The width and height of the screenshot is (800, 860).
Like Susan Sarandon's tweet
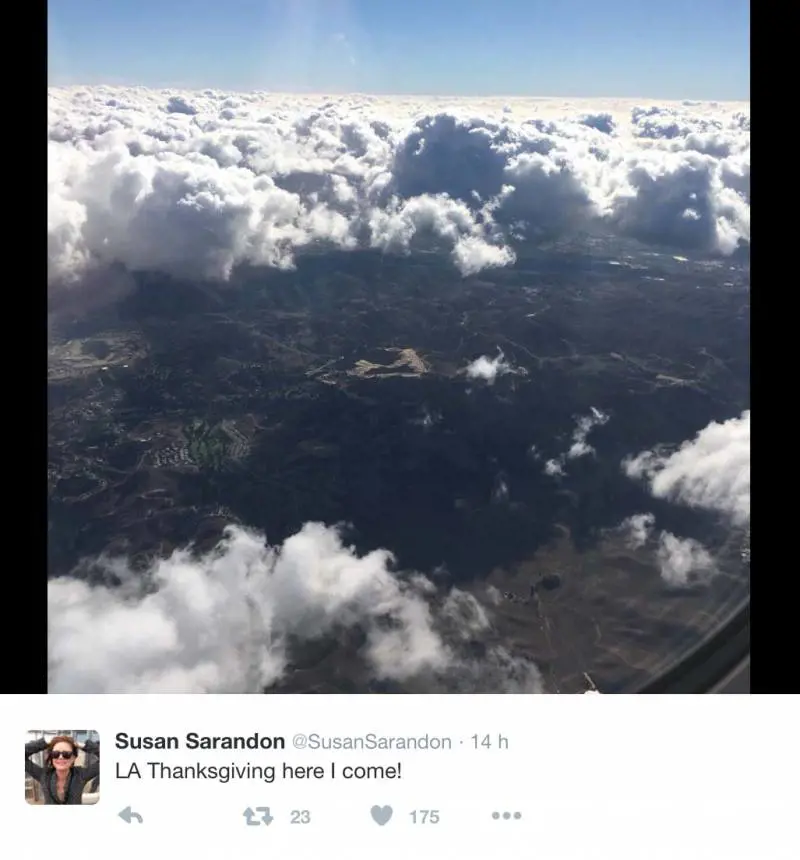coord(382,816)
